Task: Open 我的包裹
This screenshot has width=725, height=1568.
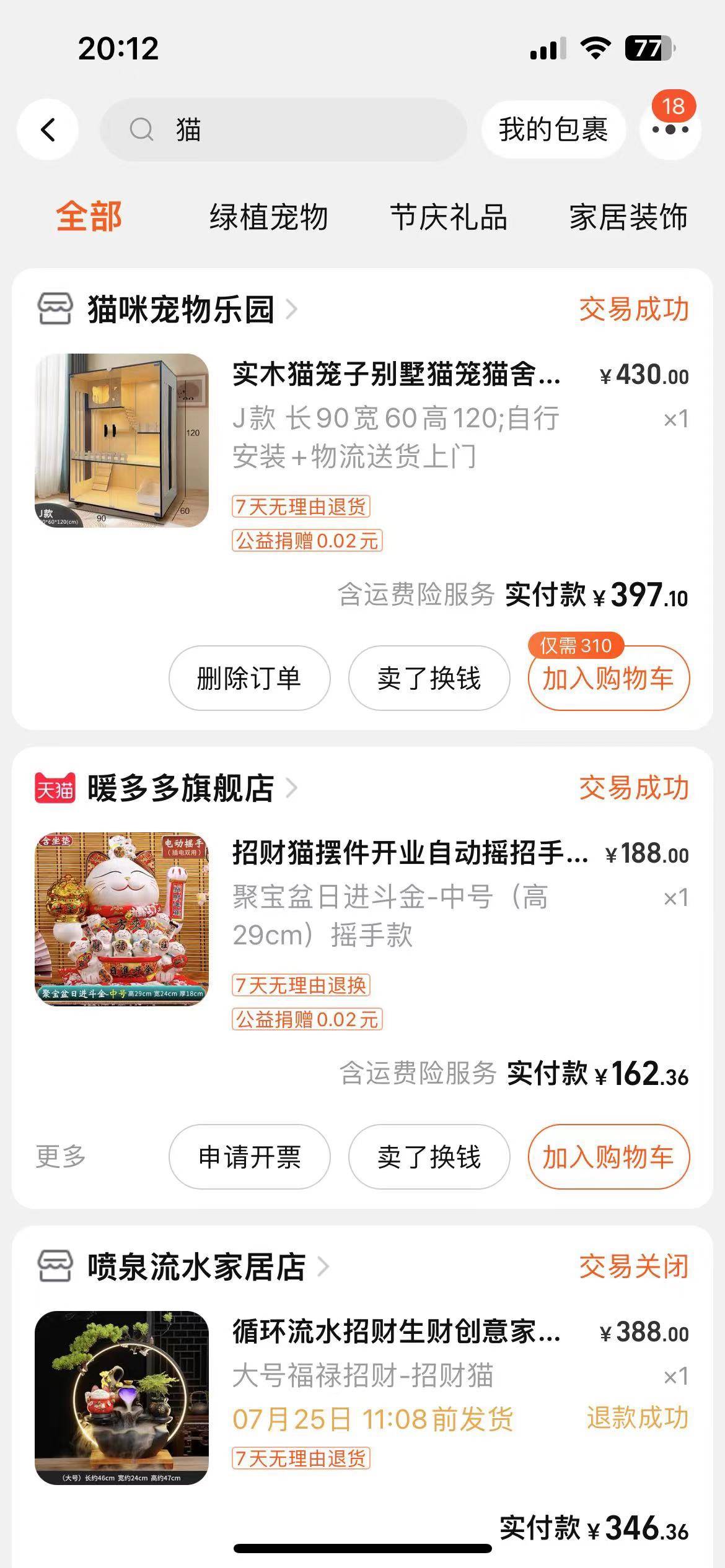Action: pos(553,130)
